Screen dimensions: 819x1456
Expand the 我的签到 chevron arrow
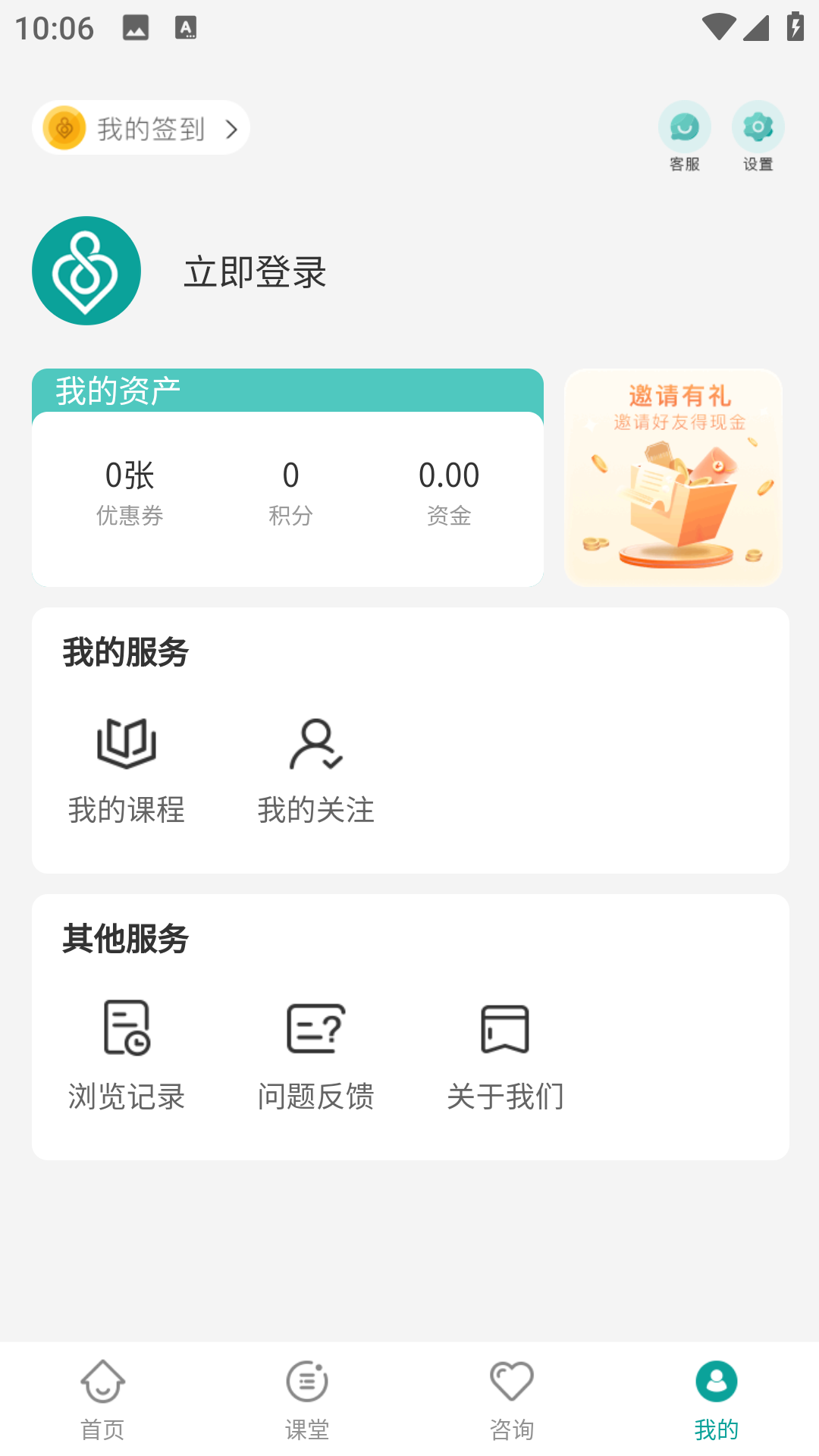pos(232,129)
